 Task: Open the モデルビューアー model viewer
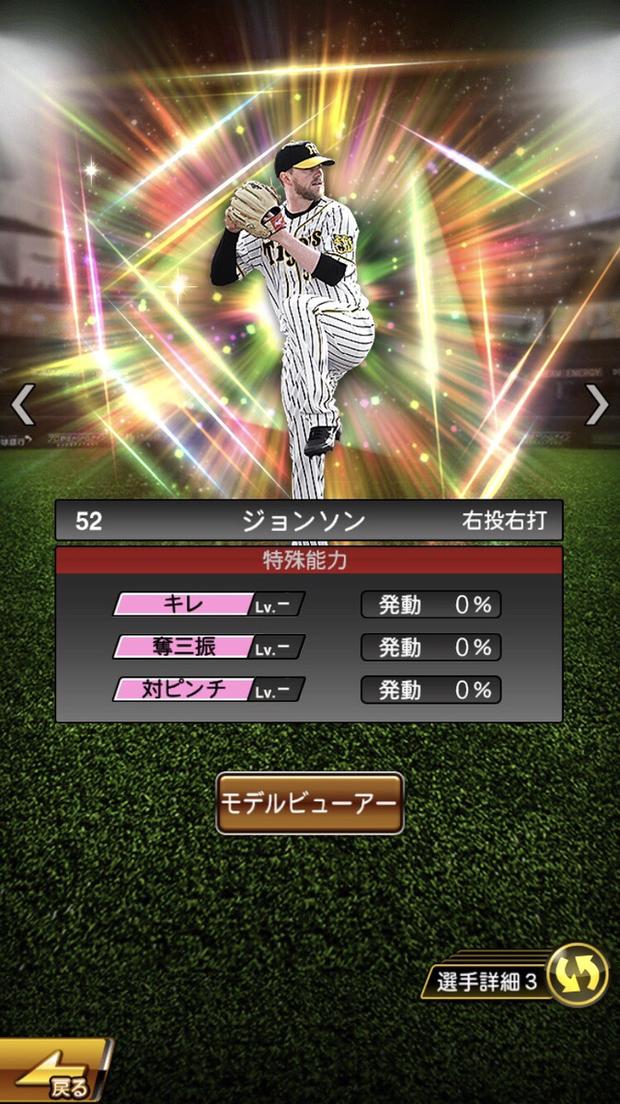pyautogui.click(x=310, y=803)
